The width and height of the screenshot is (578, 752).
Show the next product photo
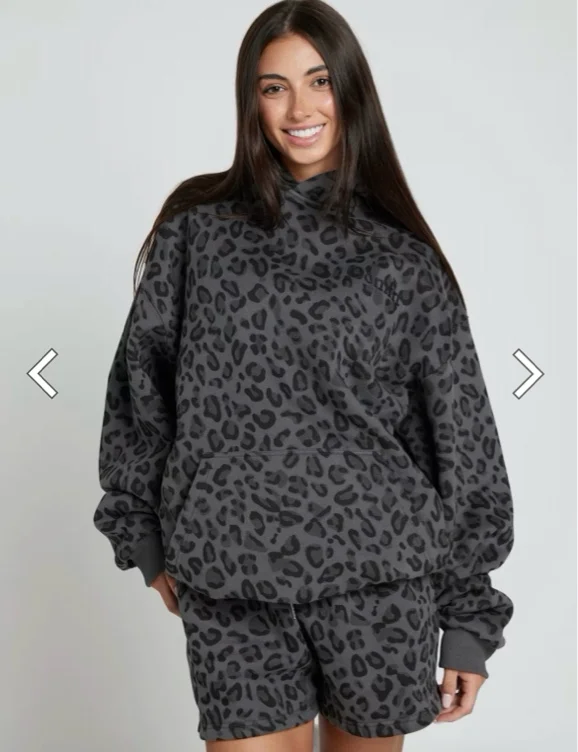tap(528, 373)
